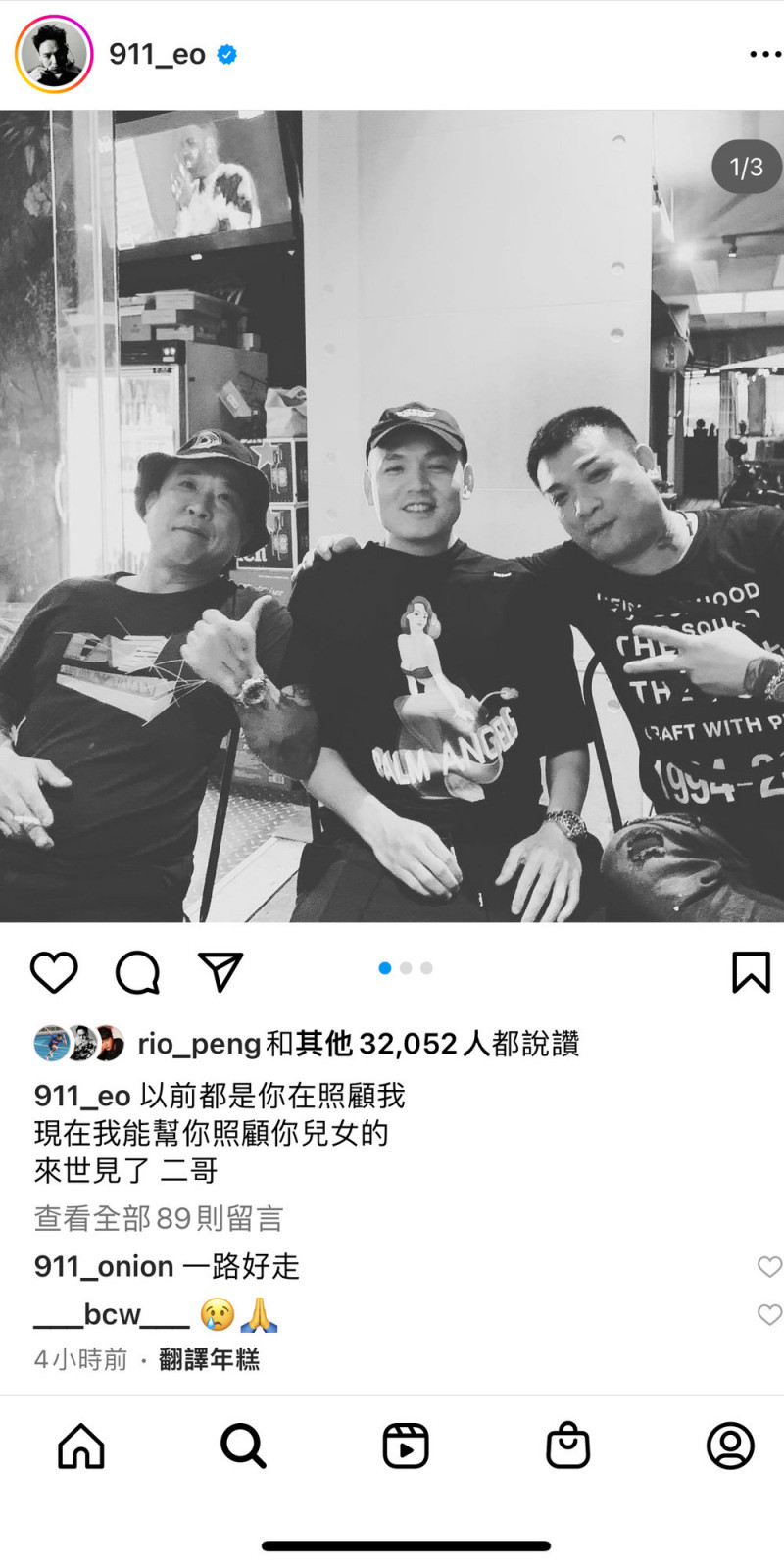The height and width of the screenshot is (1568, 784).
Task: Open 911_eo's story from the profile picture
Action: 54,55
